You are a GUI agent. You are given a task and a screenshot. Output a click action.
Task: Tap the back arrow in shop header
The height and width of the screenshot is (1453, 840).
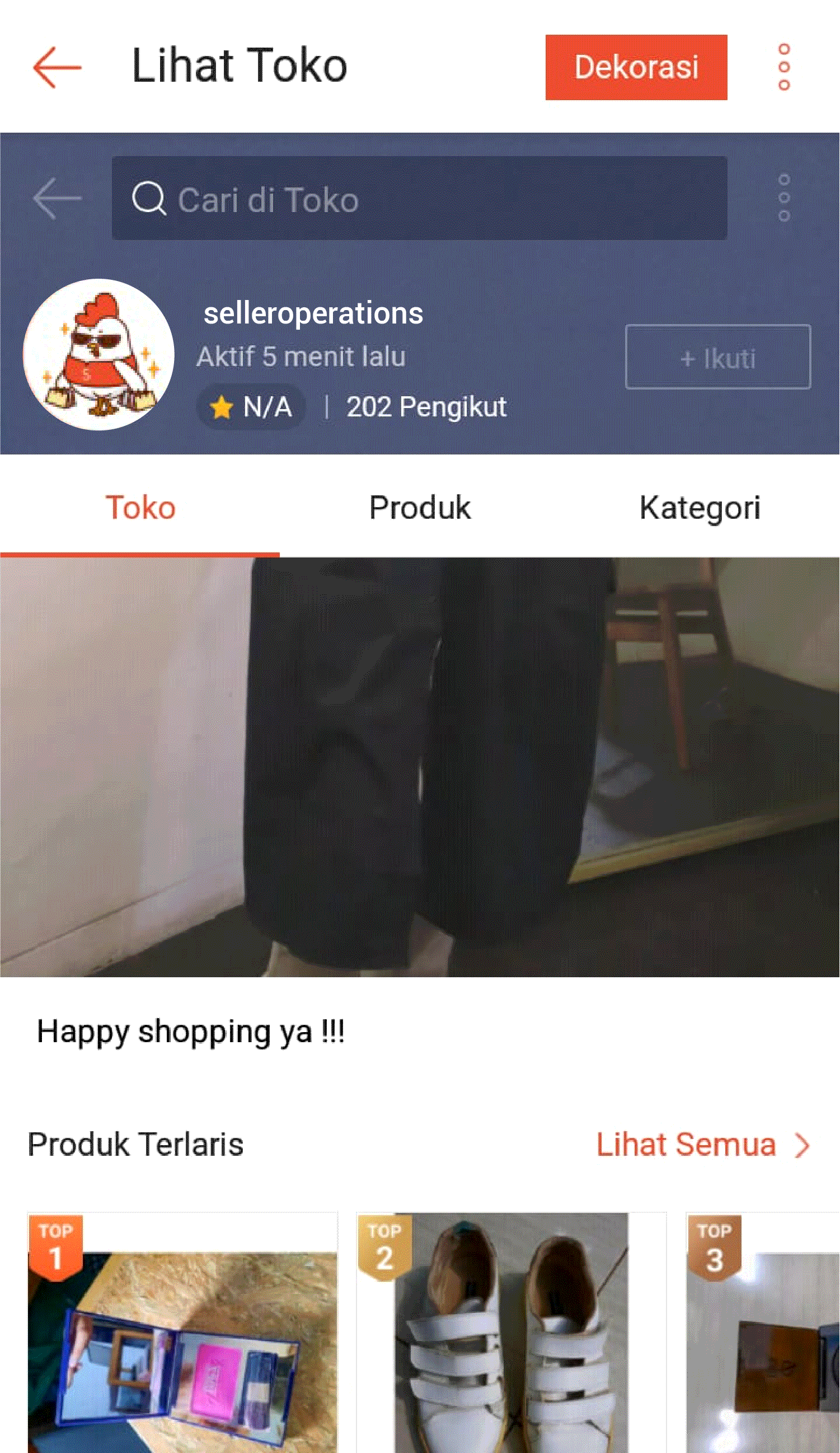(57, 198)
